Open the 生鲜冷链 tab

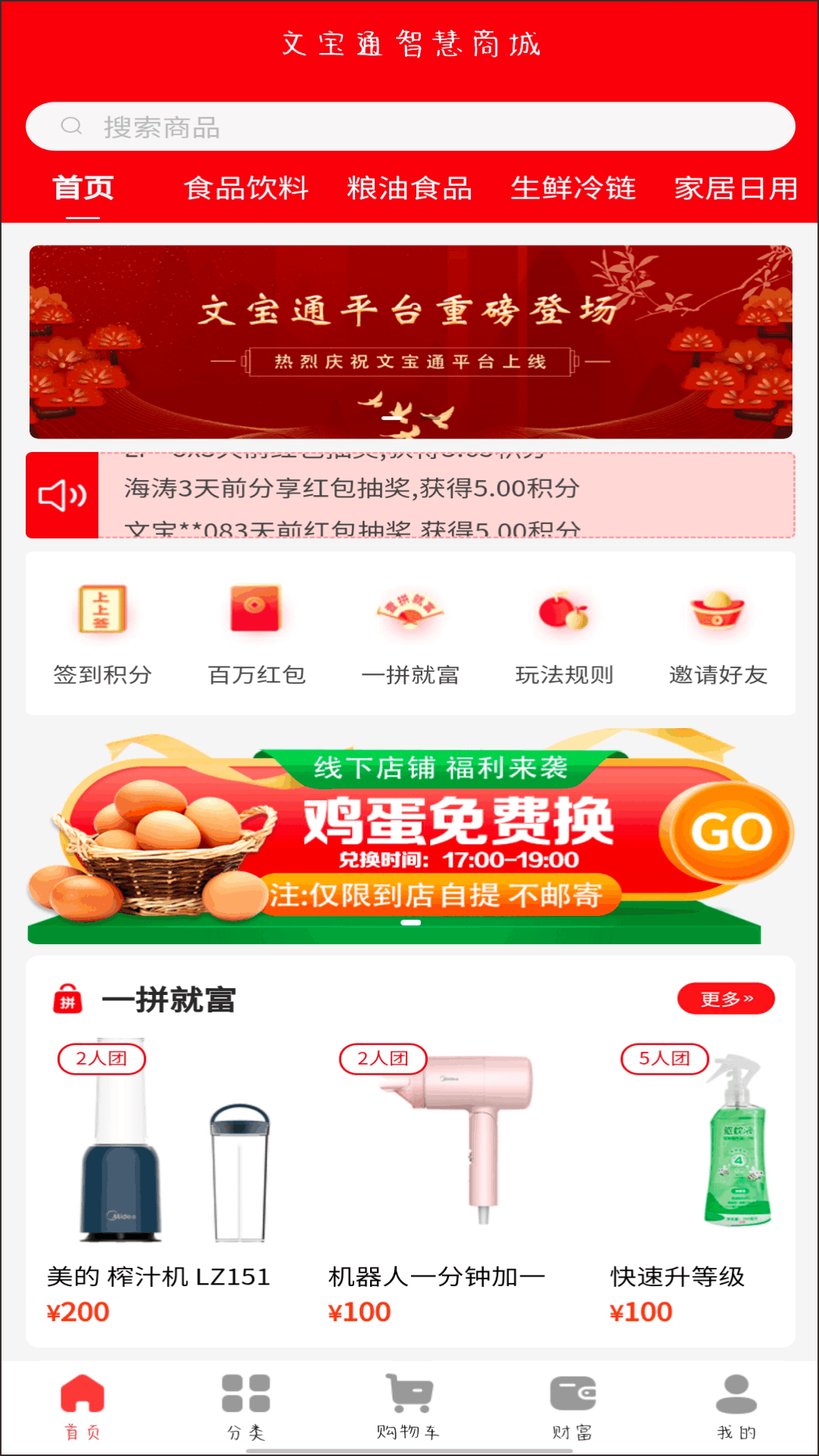[573, 188]
